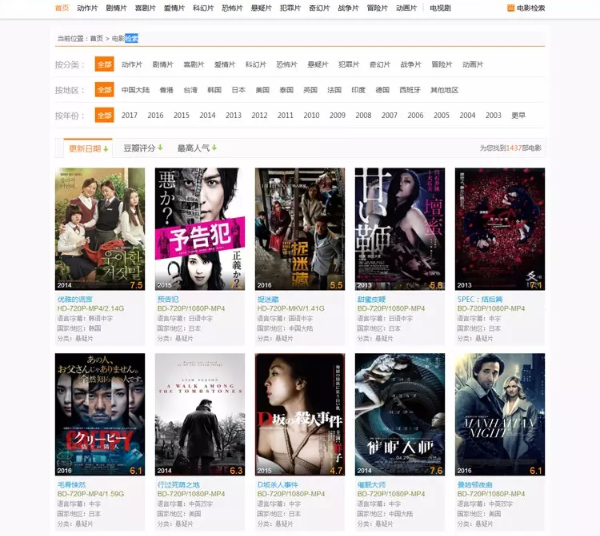The width and height of the screenshot is (600, 536).
Task: Choose 韩国 in the region filter
Action: coord(214,89)
